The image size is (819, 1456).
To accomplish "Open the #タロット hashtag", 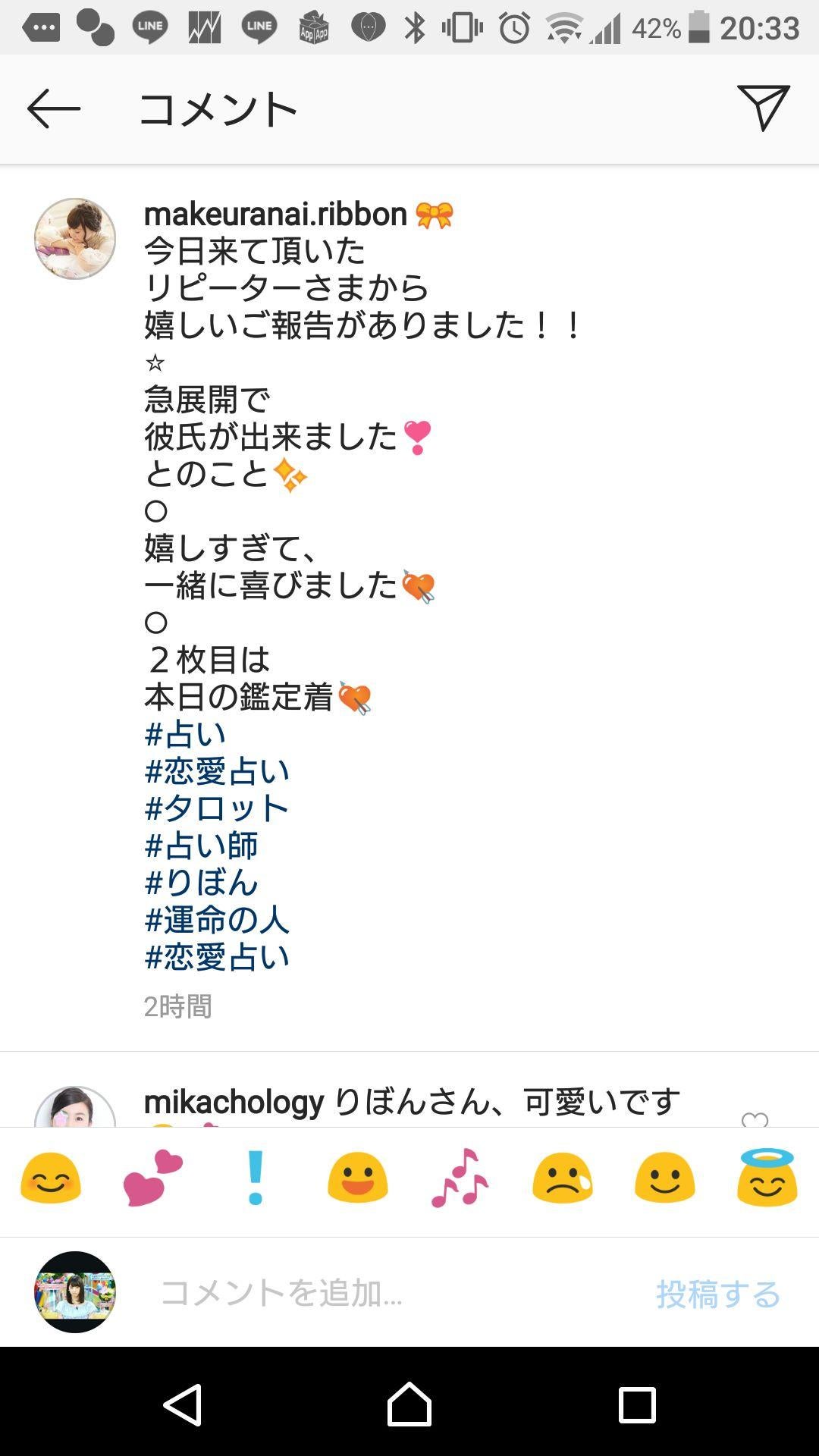I will point(216,808).
